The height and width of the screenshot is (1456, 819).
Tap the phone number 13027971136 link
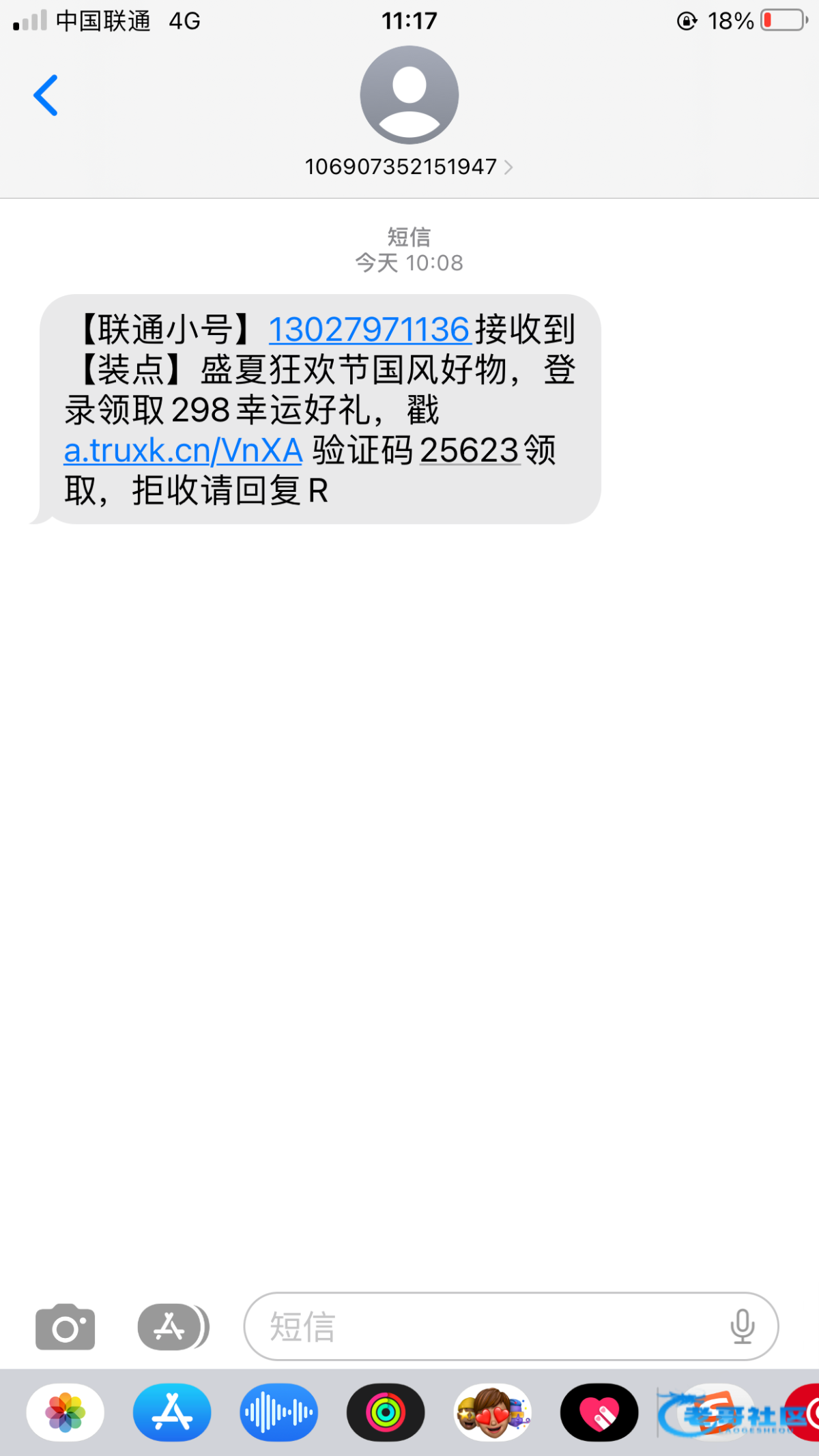[369, 330]
